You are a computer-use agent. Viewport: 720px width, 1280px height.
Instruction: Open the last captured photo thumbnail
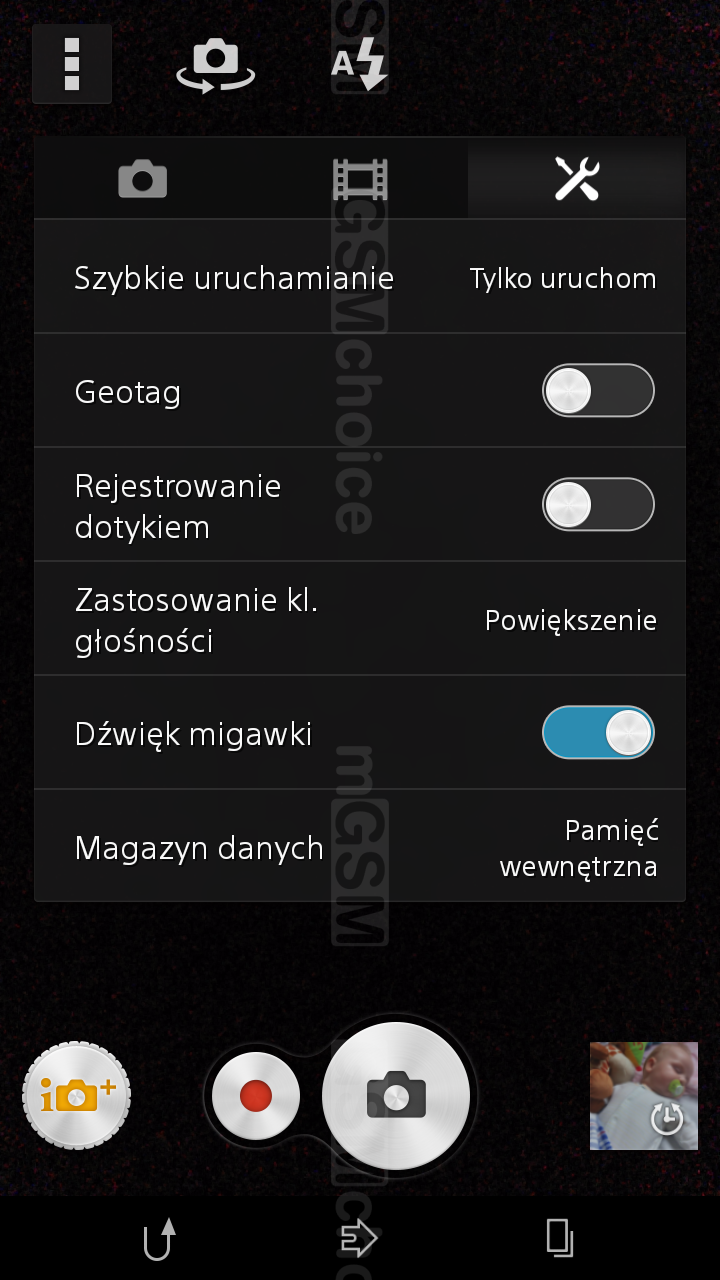coord(644,1095)
